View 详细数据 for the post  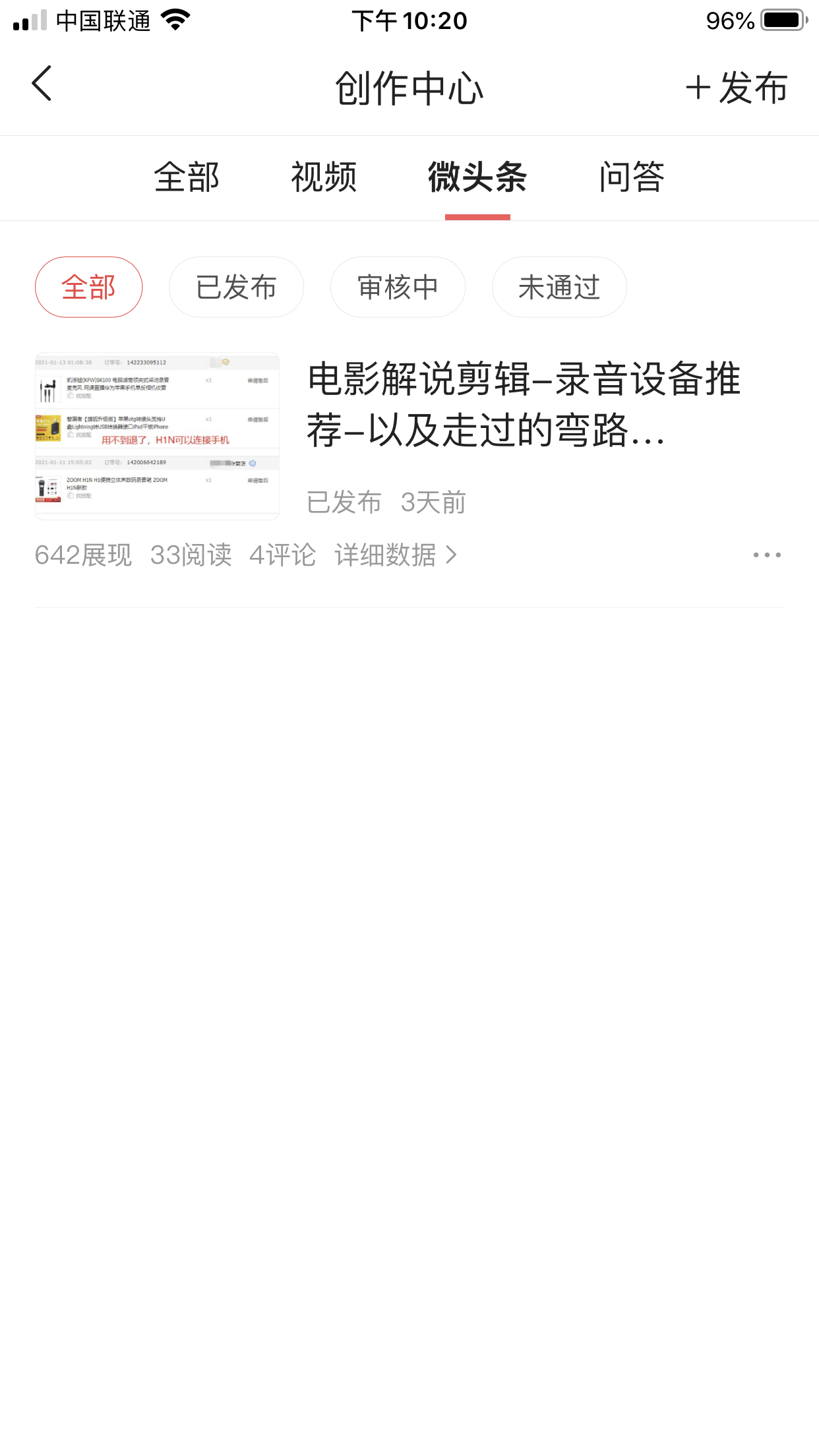395,555
